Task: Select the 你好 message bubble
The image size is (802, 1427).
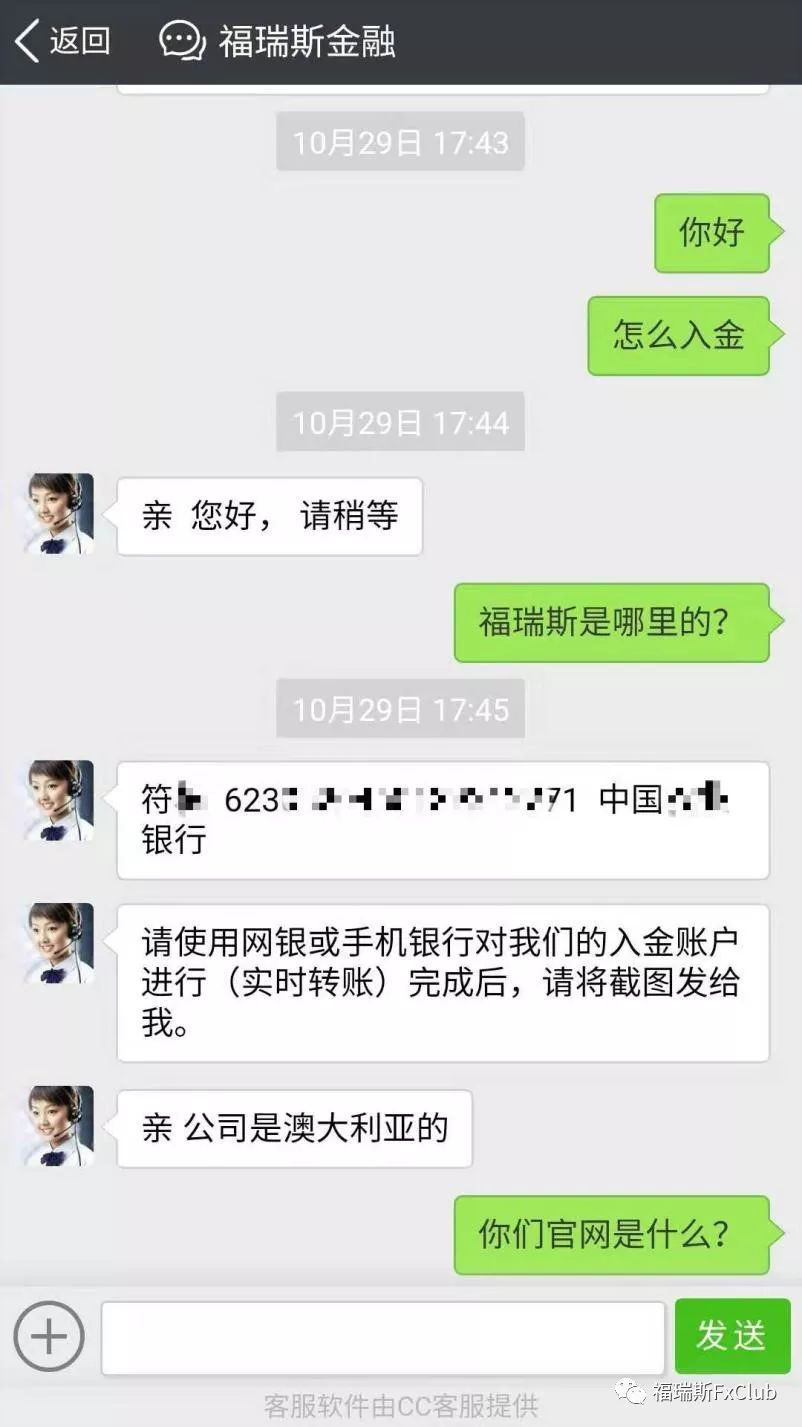Action: point(712,233)
